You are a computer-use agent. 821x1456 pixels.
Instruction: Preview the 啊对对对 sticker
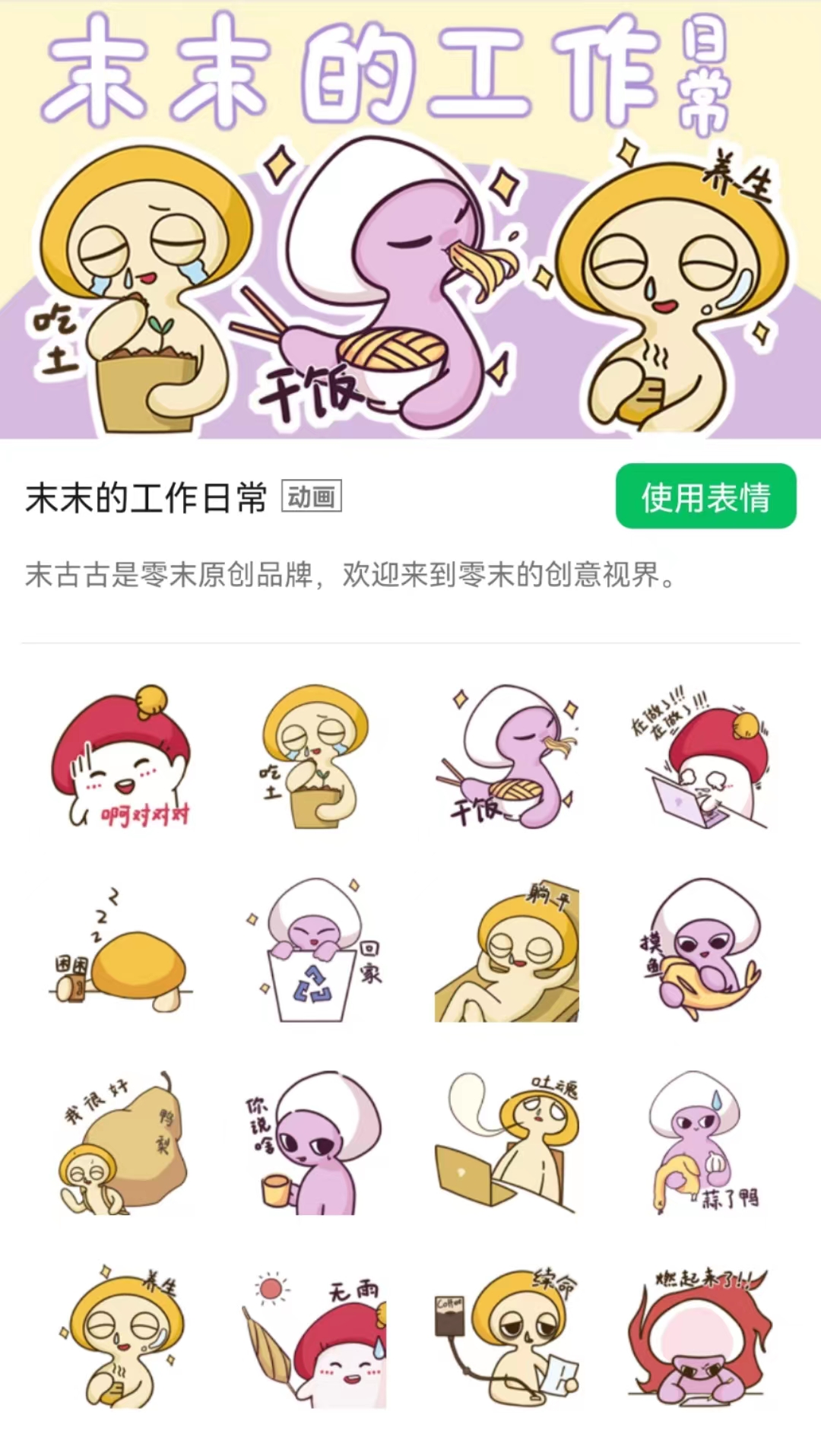pos(122,757)
